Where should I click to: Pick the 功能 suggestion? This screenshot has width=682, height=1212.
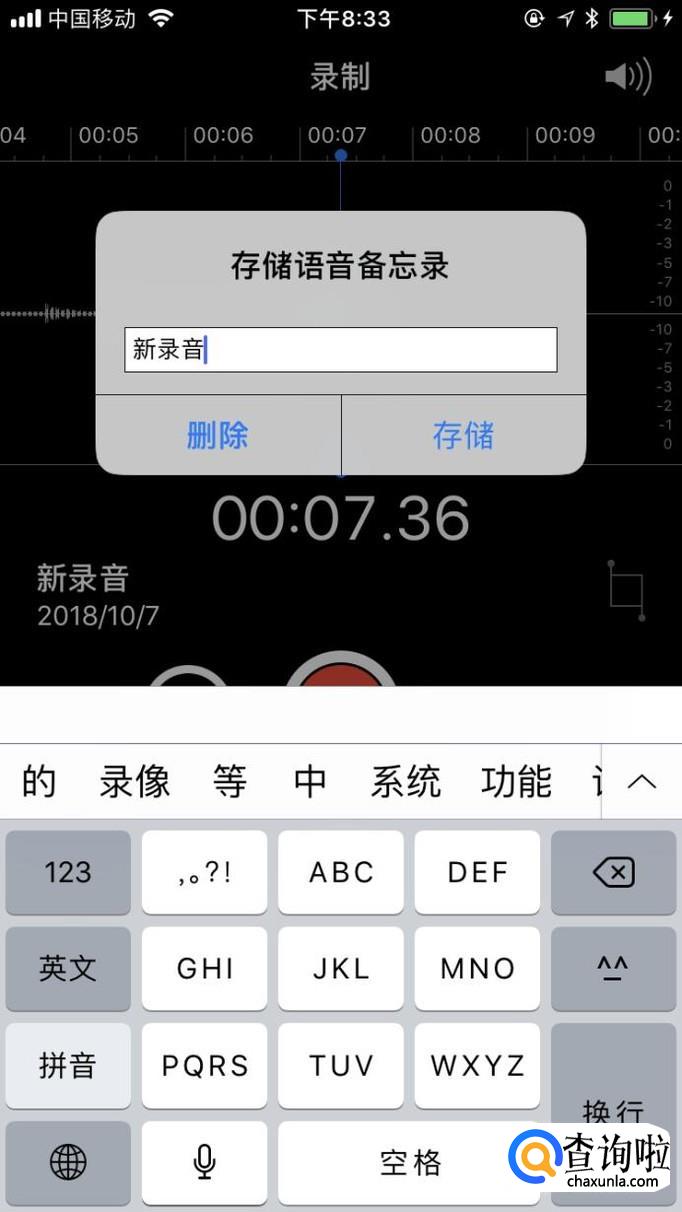click(516, 781)
